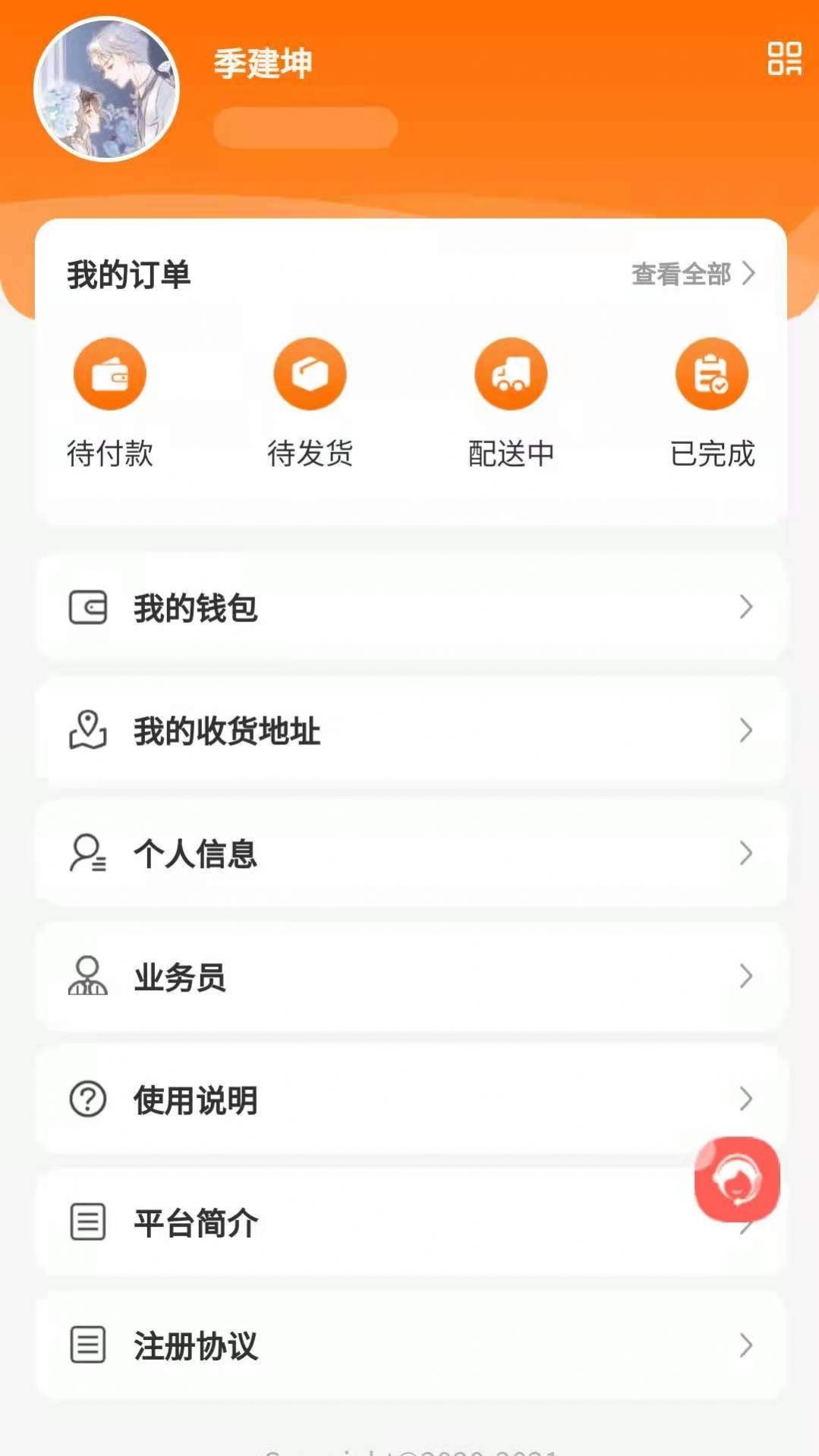Tap the 待发货 package icon
This screenshot has width=819, height=1456.
(x=310, y=373)
